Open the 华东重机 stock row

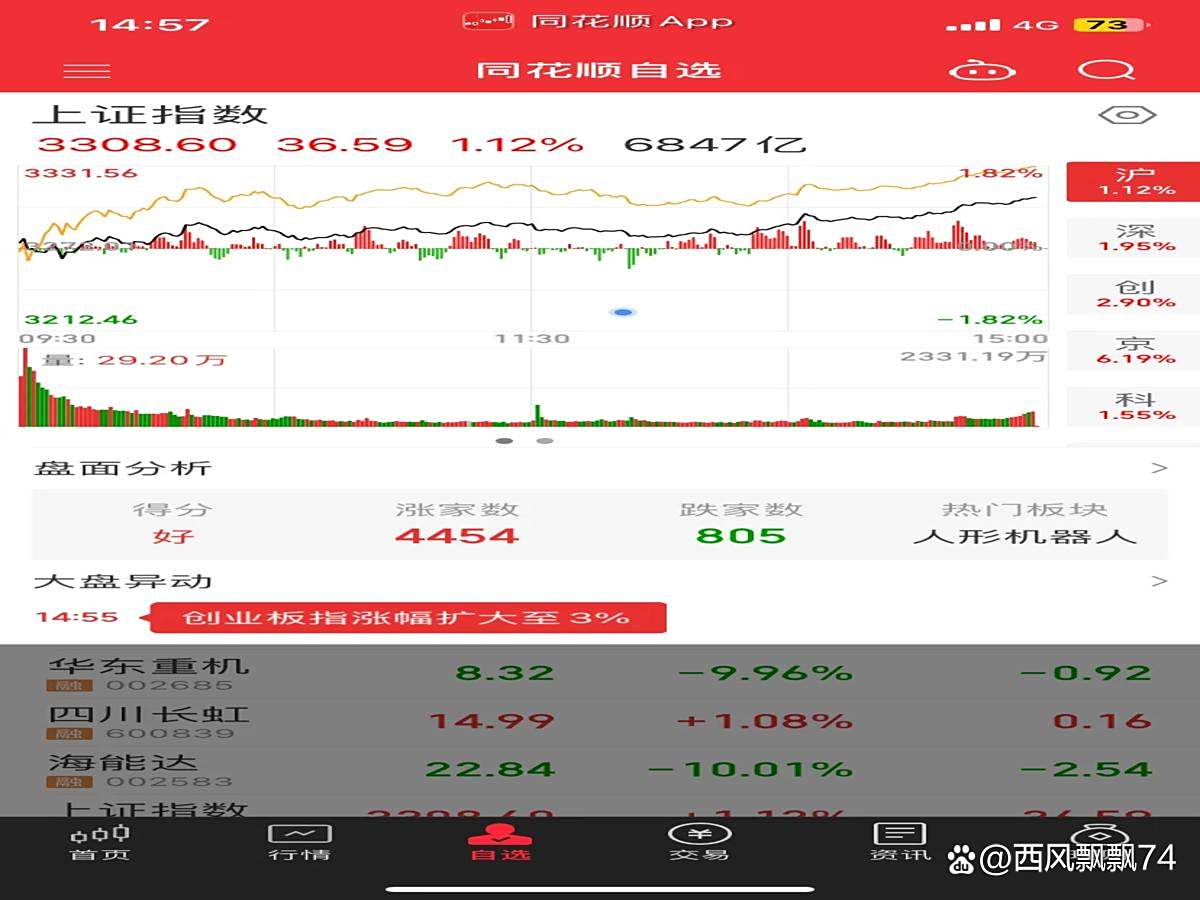[x=600, y=673]
